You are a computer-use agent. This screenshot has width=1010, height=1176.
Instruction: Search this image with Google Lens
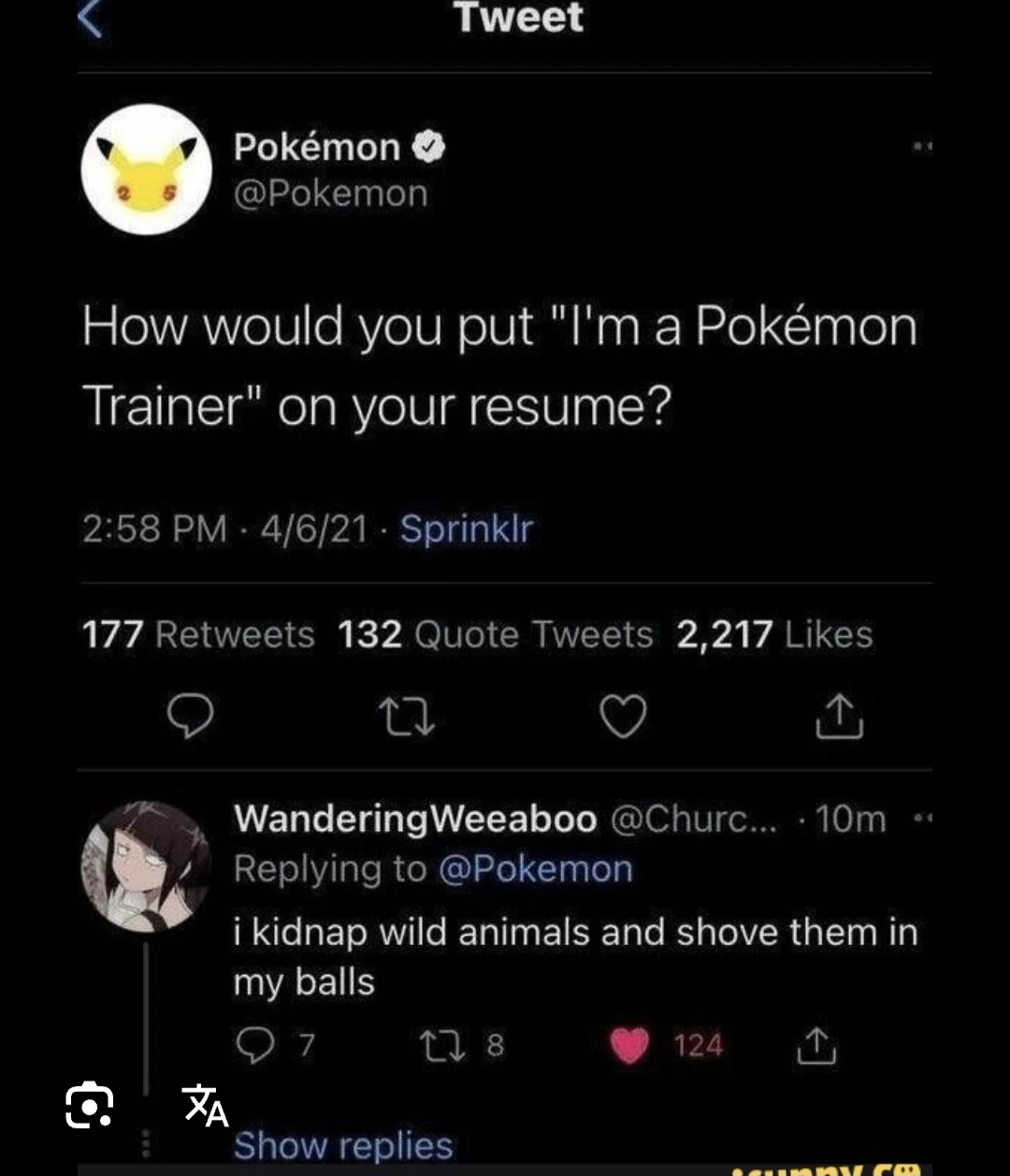tap(90, 1106)
